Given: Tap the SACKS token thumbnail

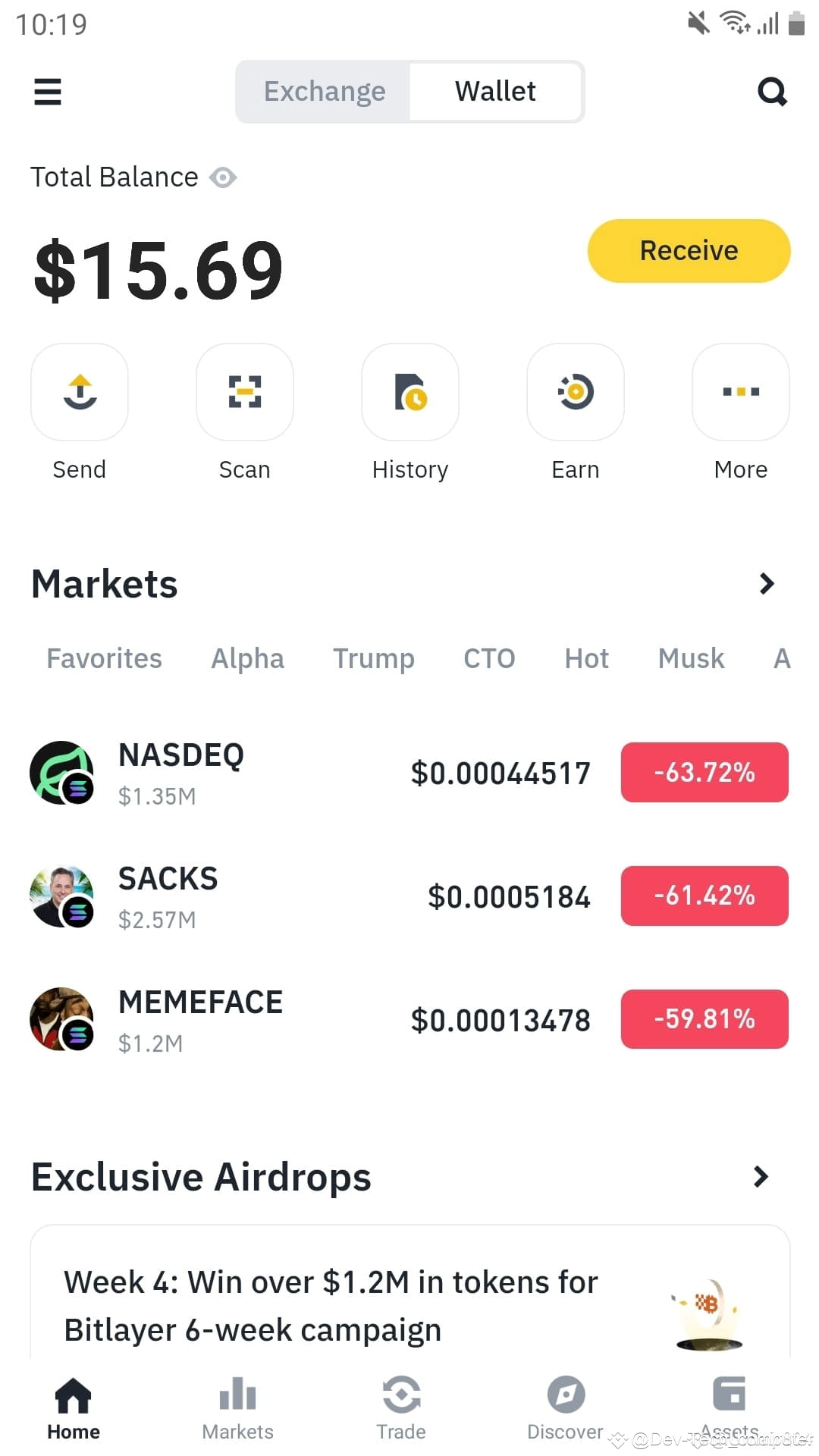Looking at the screenshot, I should tap(62, 896).
